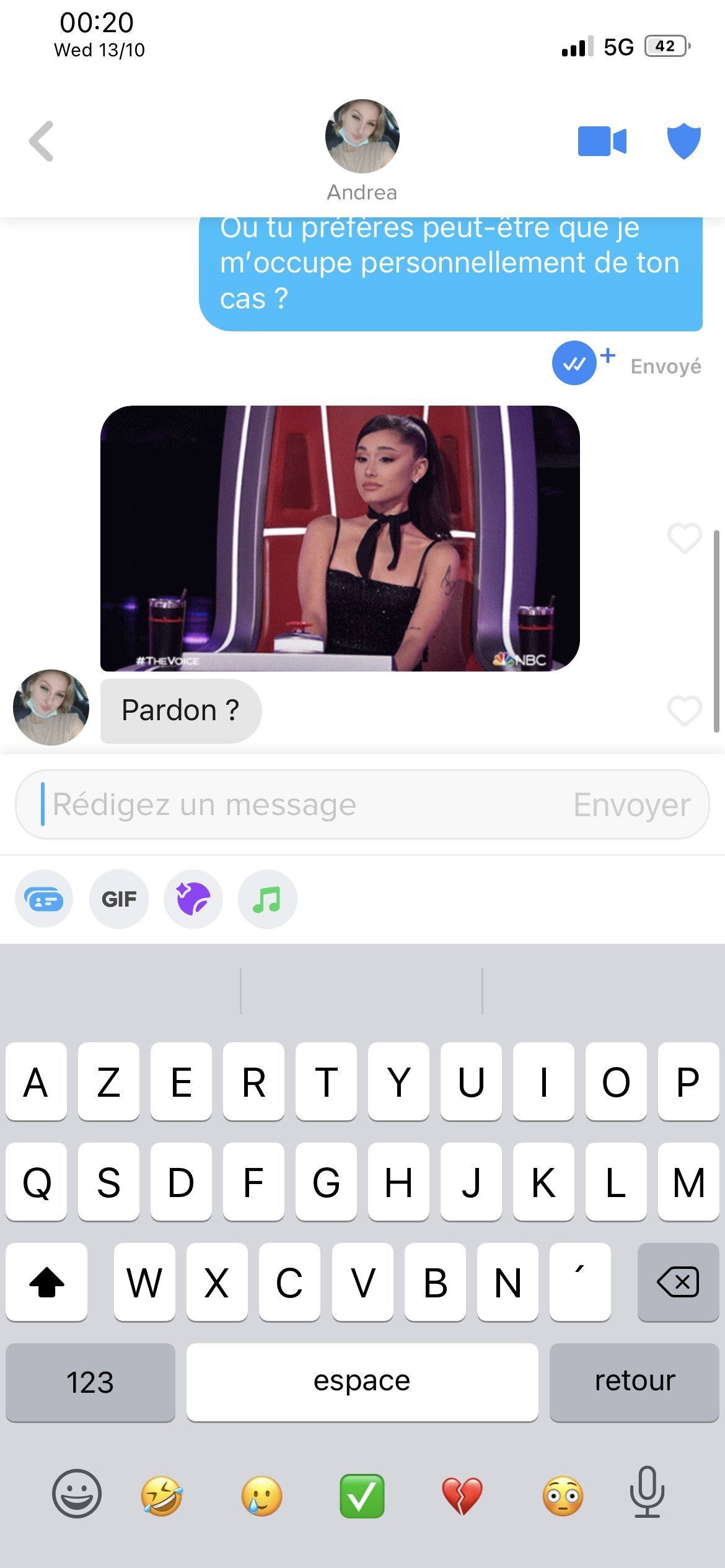Open the blue contact card option
The height and width of the screenshot is (1568, 725).
coord(44,899)
